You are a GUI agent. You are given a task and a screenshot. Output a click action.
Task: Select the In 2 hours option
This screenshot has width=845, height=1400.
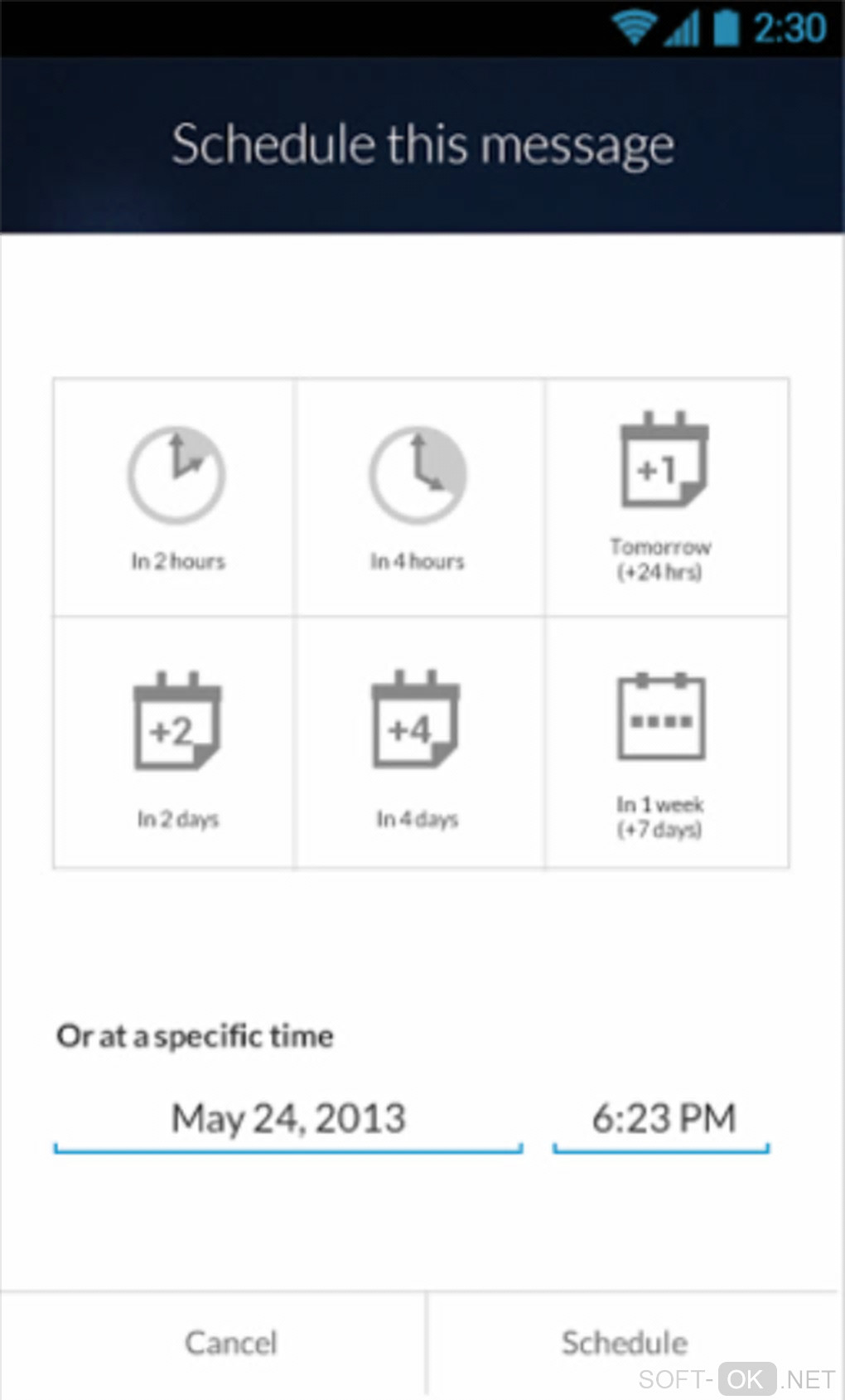(174, 497)
